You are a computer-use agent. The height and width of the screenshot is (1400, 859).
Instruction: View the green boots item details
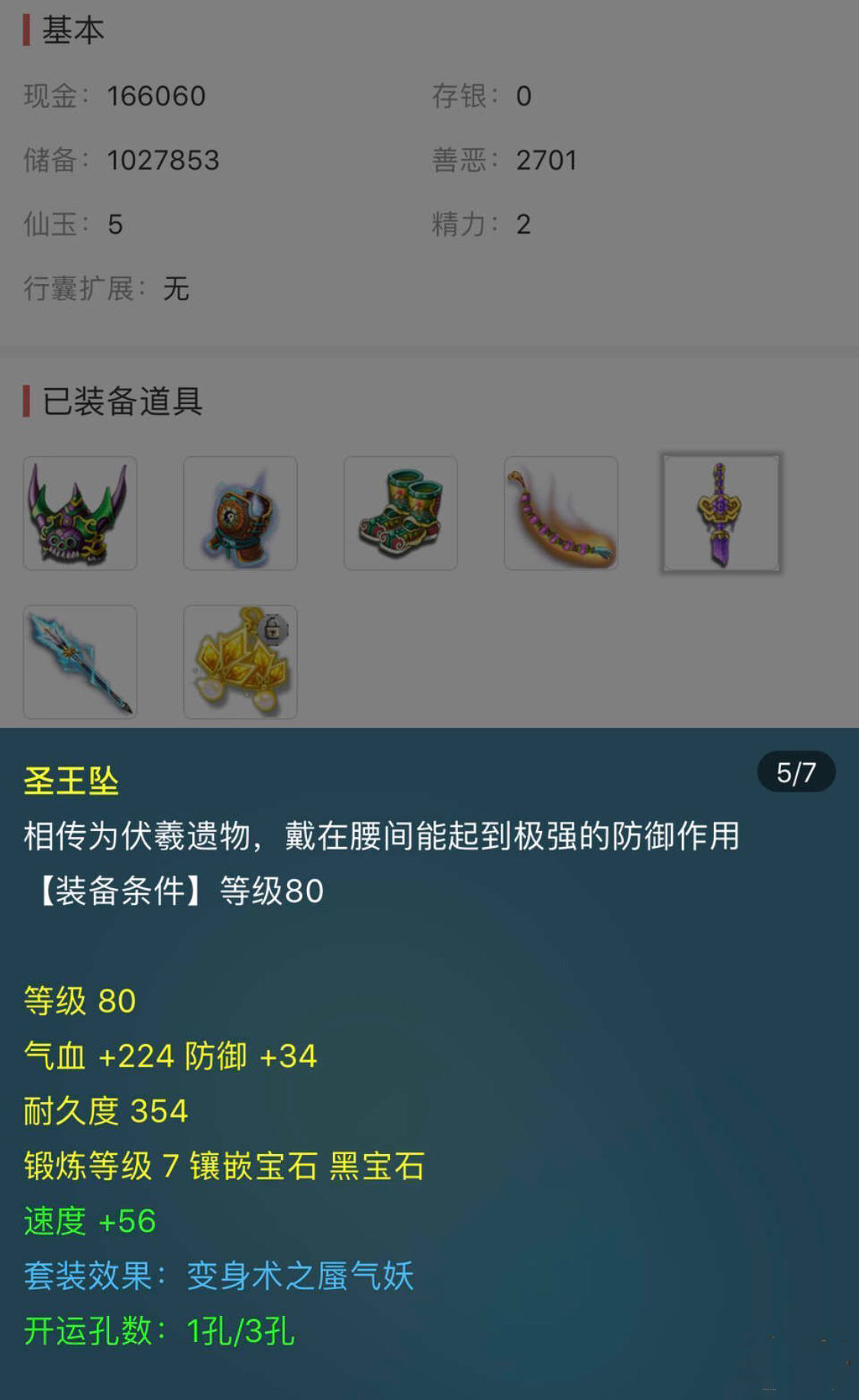pos(401,513)
